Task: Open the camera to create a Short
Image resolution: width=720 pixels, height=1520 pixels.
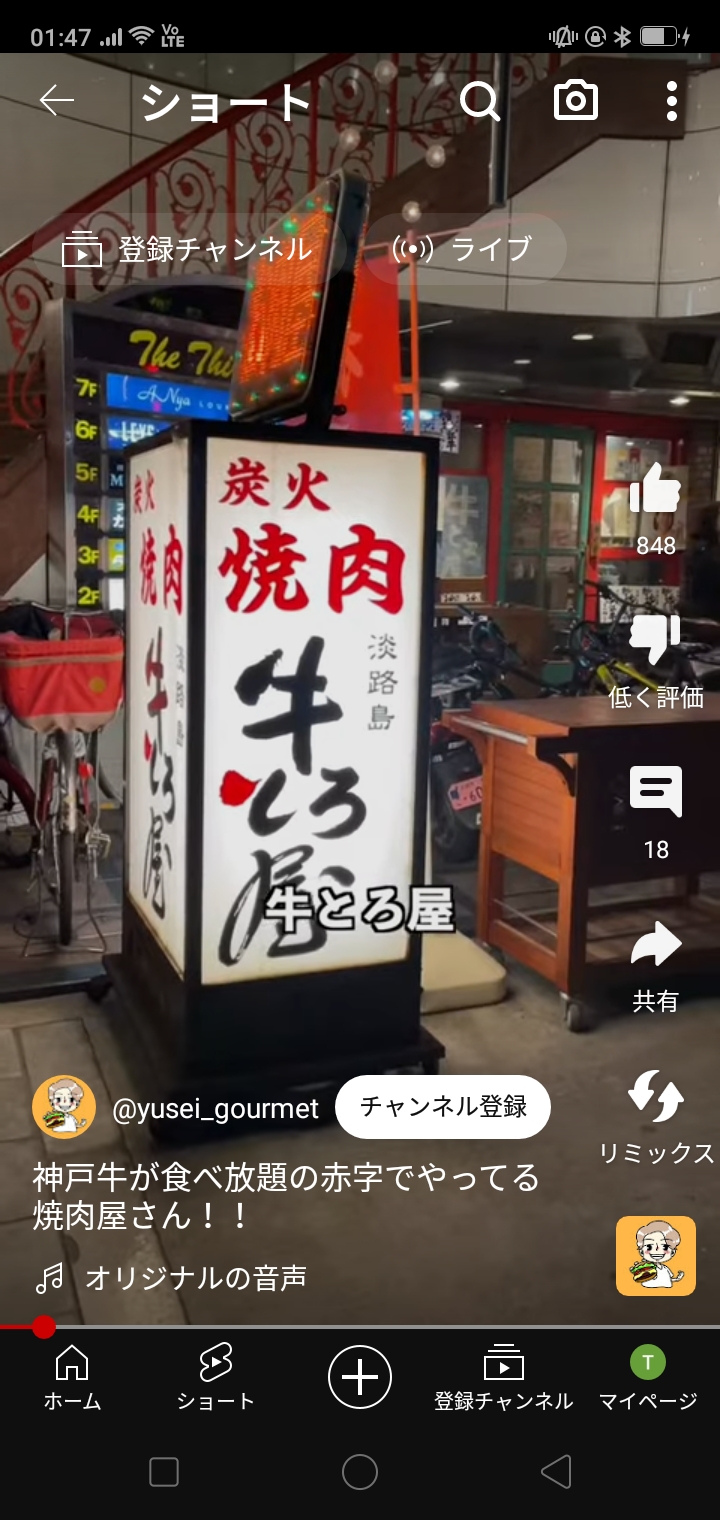Action: pyautogui.click(x=576, y=101)
